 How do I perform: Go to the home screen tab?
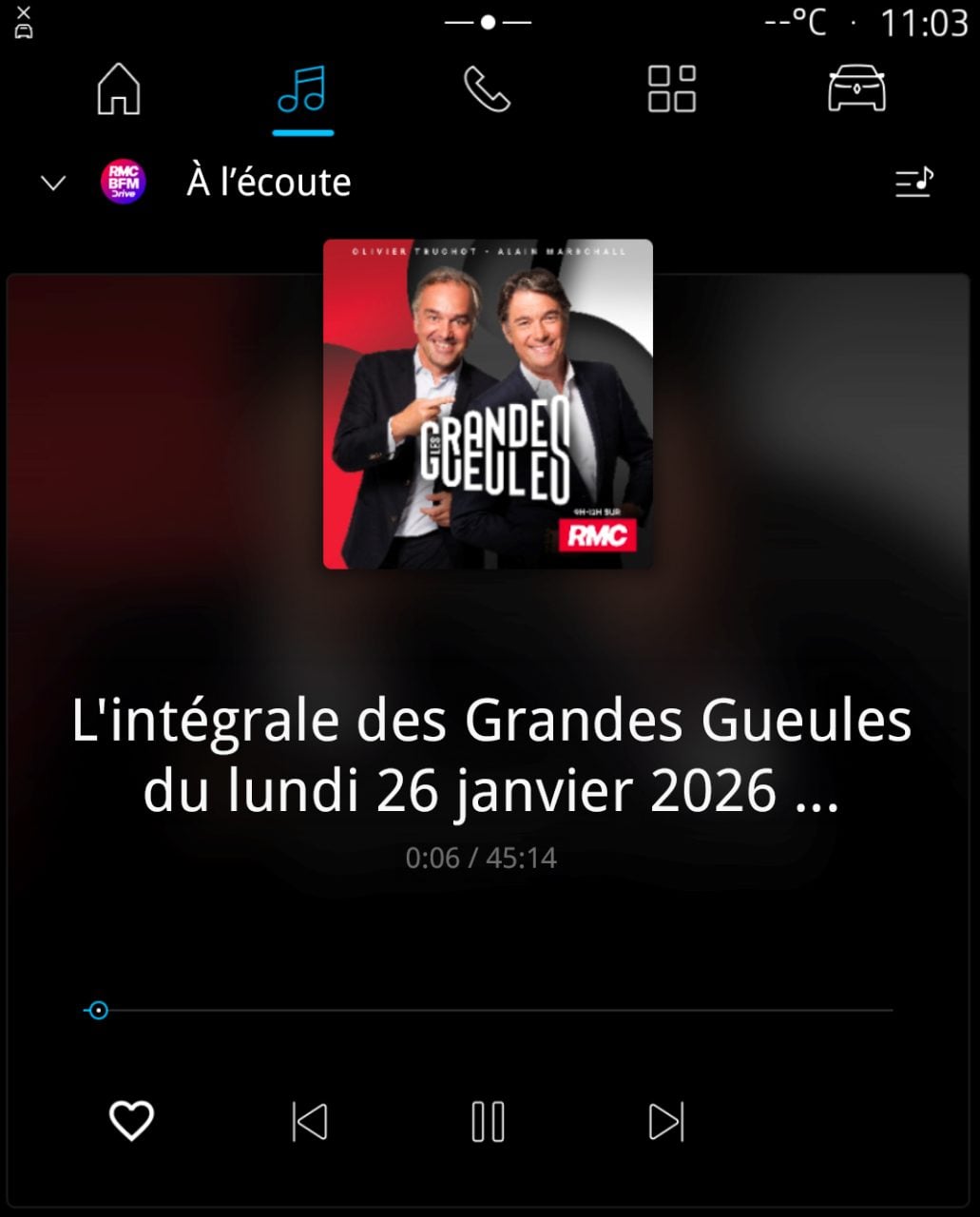[119, 90]
